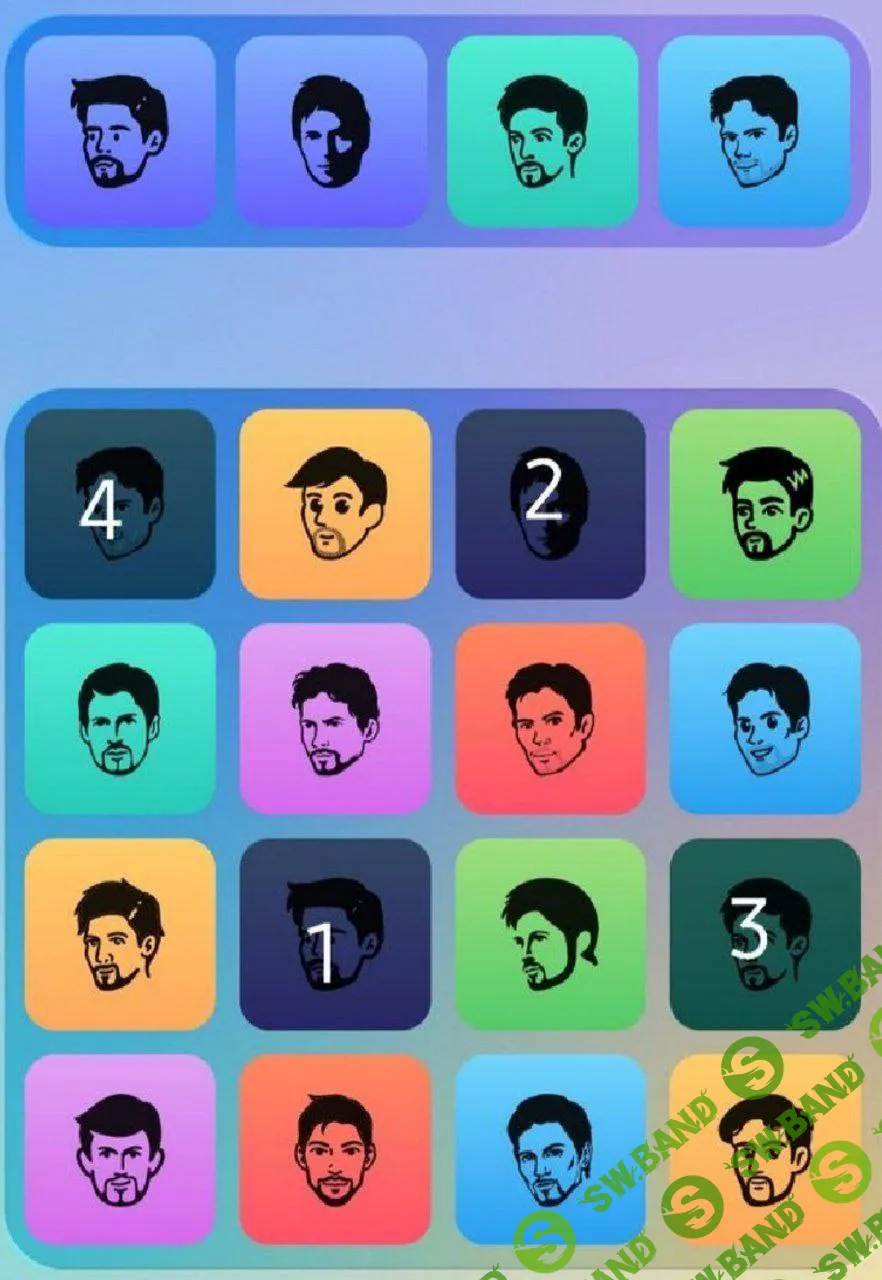Pick the green tile with front-facing goateed face
Screen dimensions: 882x1280
point(765,503)
